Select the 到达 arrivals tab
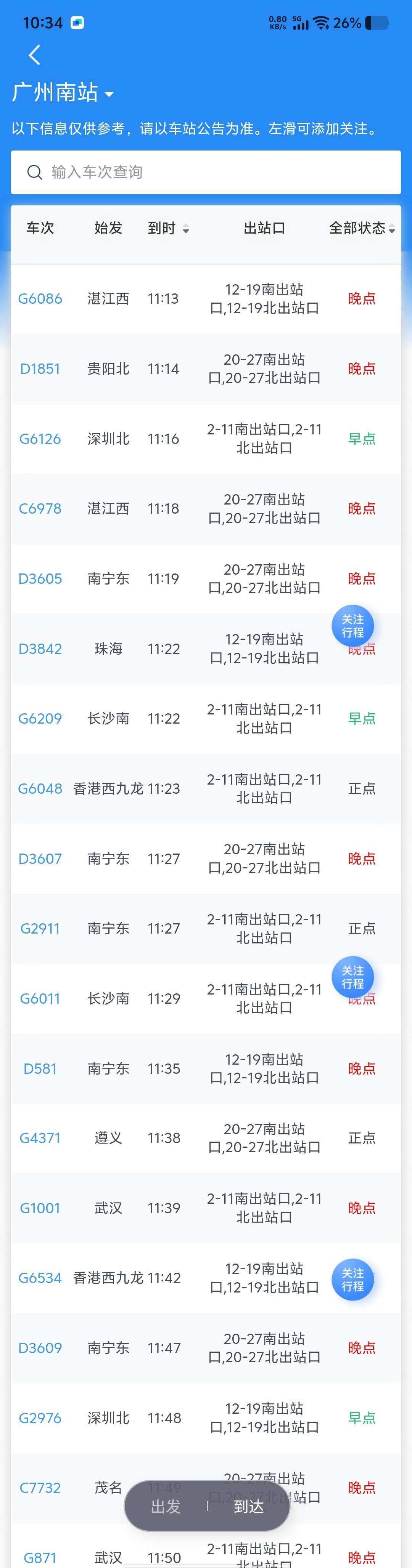412x1568 pixels. pos(249,1506)
